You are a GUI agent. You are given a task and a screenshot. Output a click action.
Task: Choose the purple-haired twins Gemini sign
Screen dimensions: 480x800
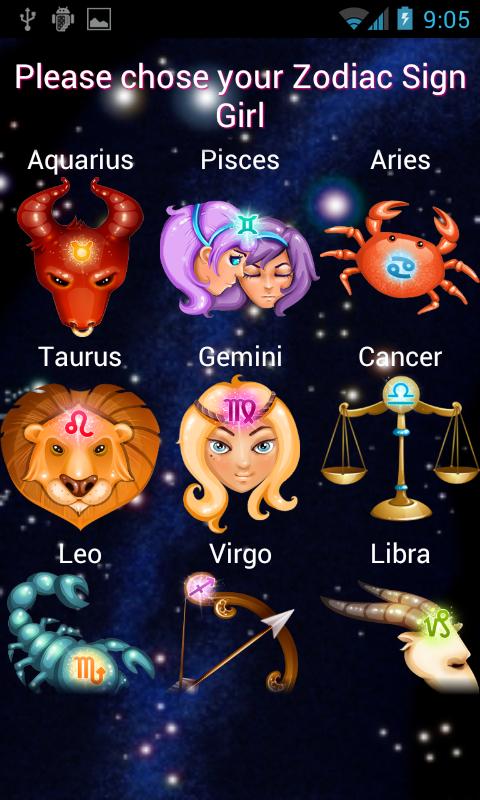[240, 258]
